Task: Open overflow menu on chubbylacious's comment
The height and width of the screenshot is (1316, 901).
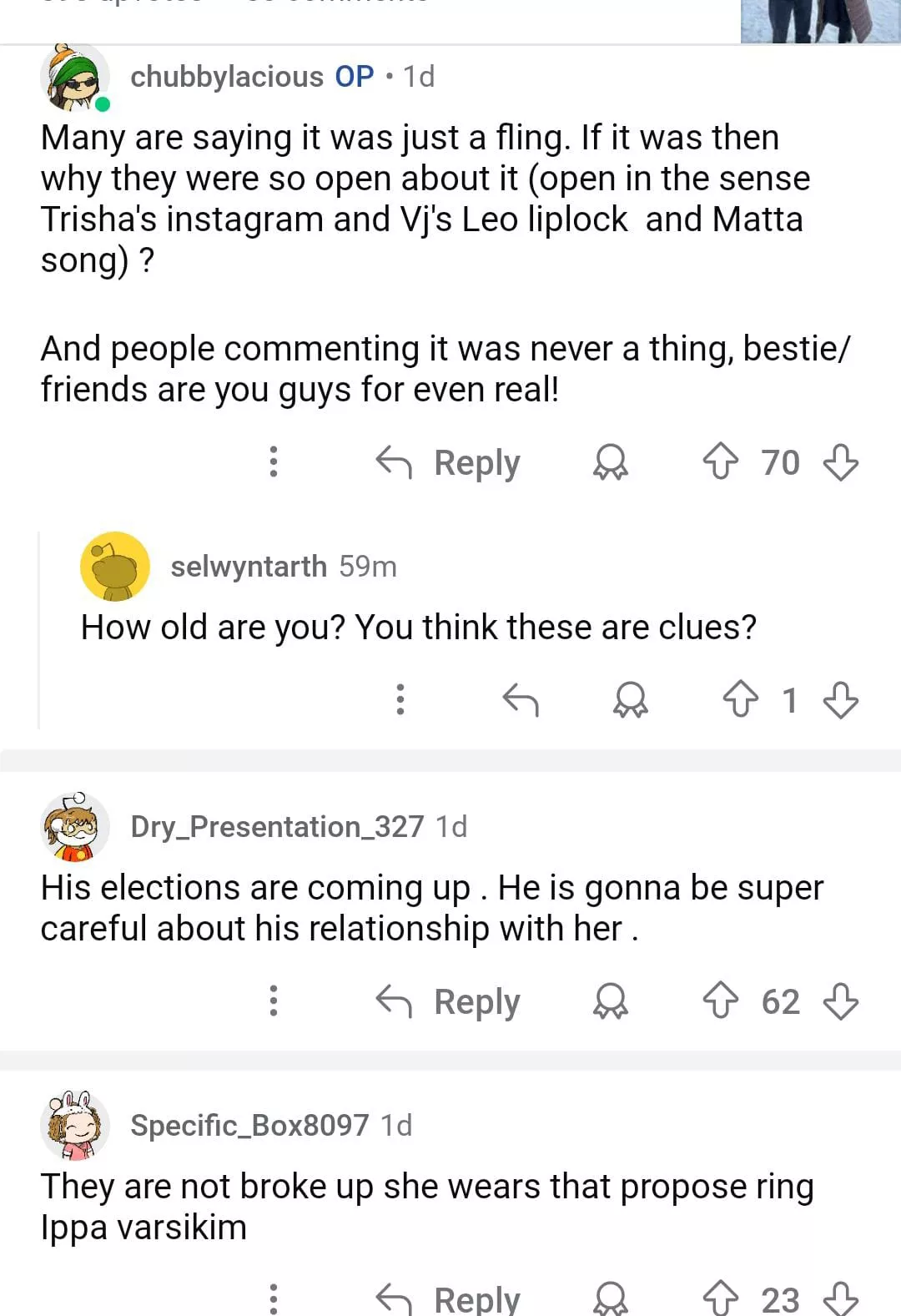Action: (x=273, y=461)
